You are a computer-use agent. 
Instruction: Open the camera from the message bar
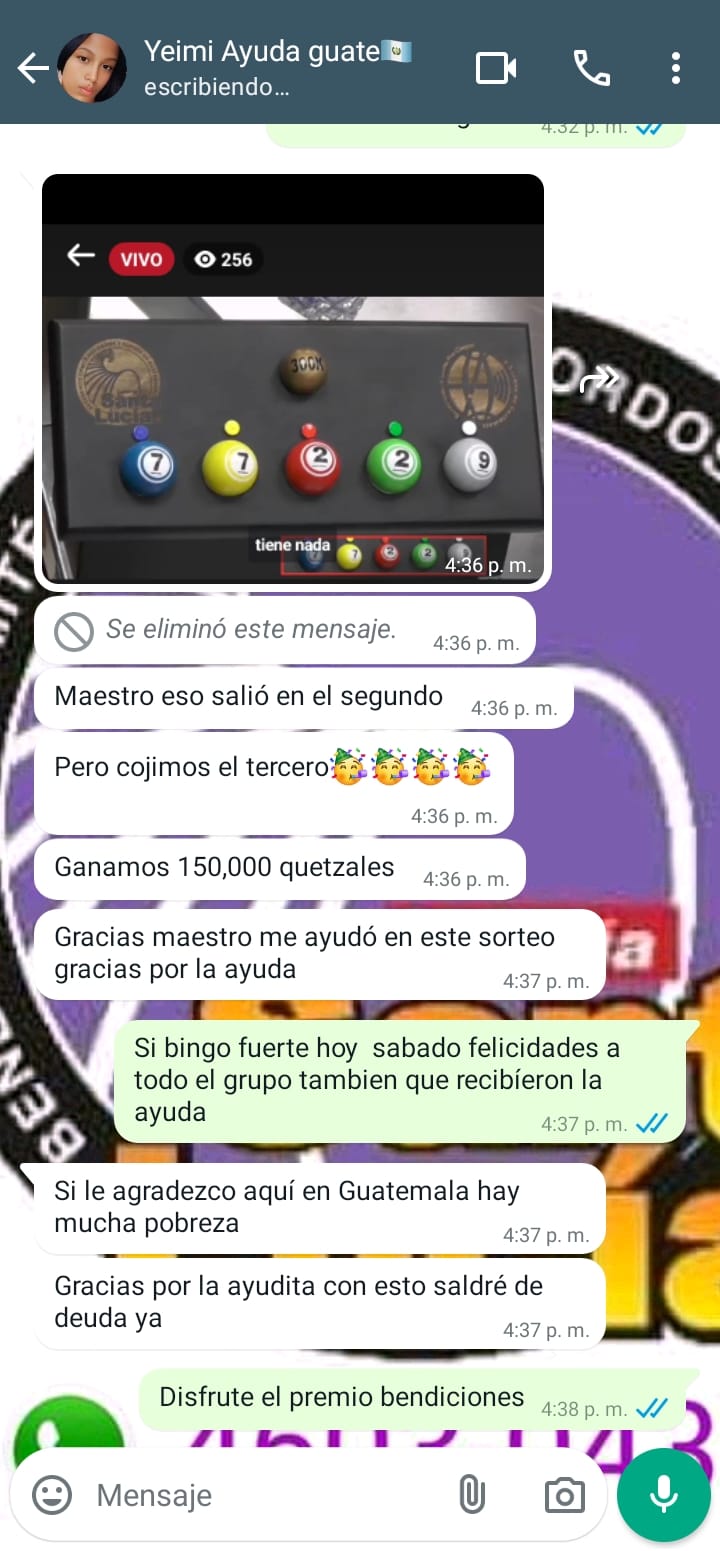point(564,1496)
